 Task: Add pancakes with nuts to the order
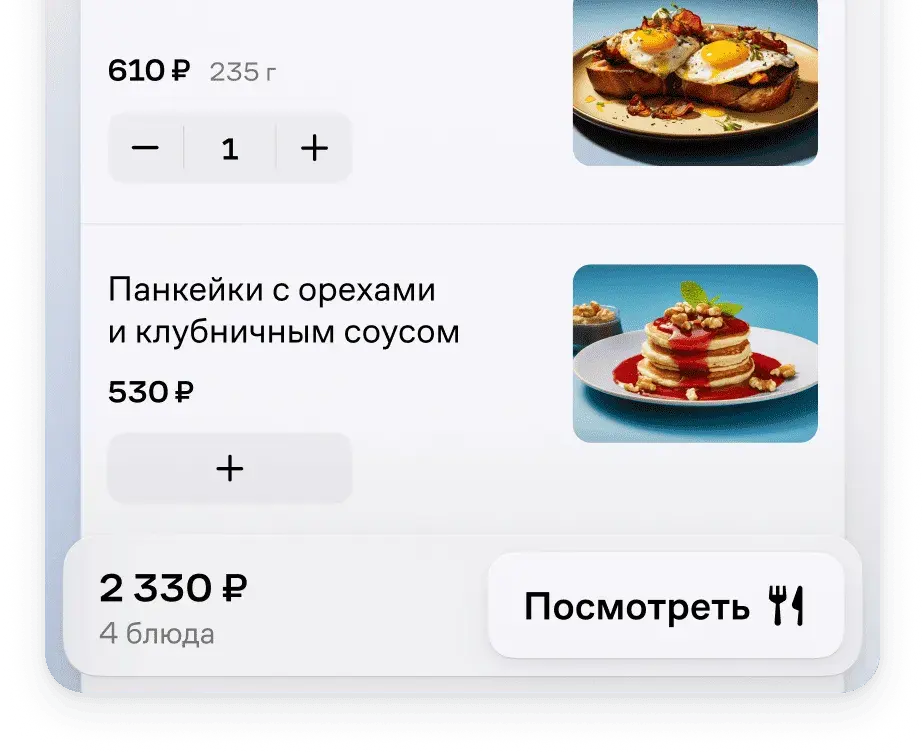230,468
